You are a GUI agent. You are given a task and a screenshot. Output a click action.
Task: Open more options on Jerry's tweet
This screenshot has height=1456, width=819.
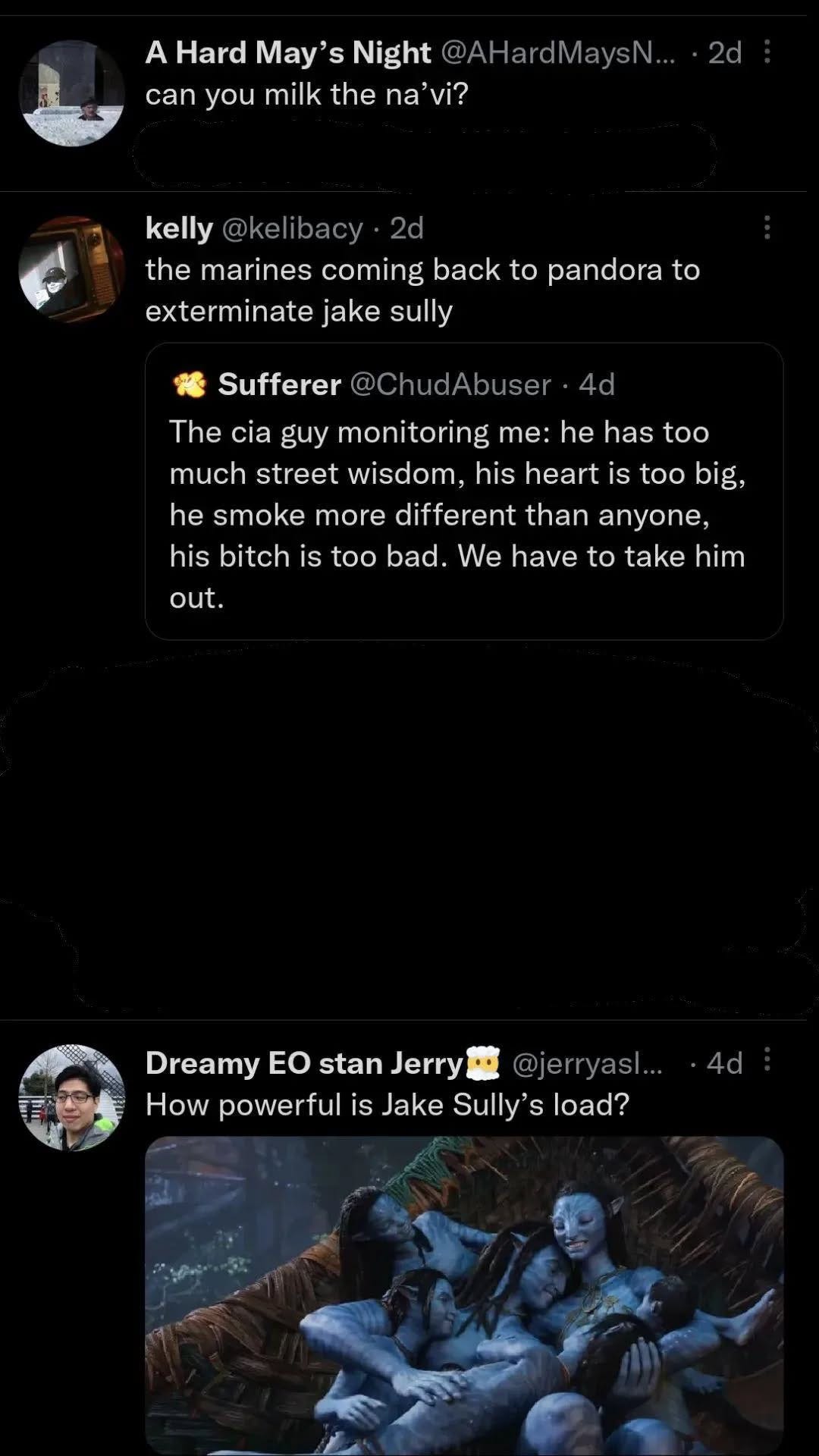point(767,1059)
